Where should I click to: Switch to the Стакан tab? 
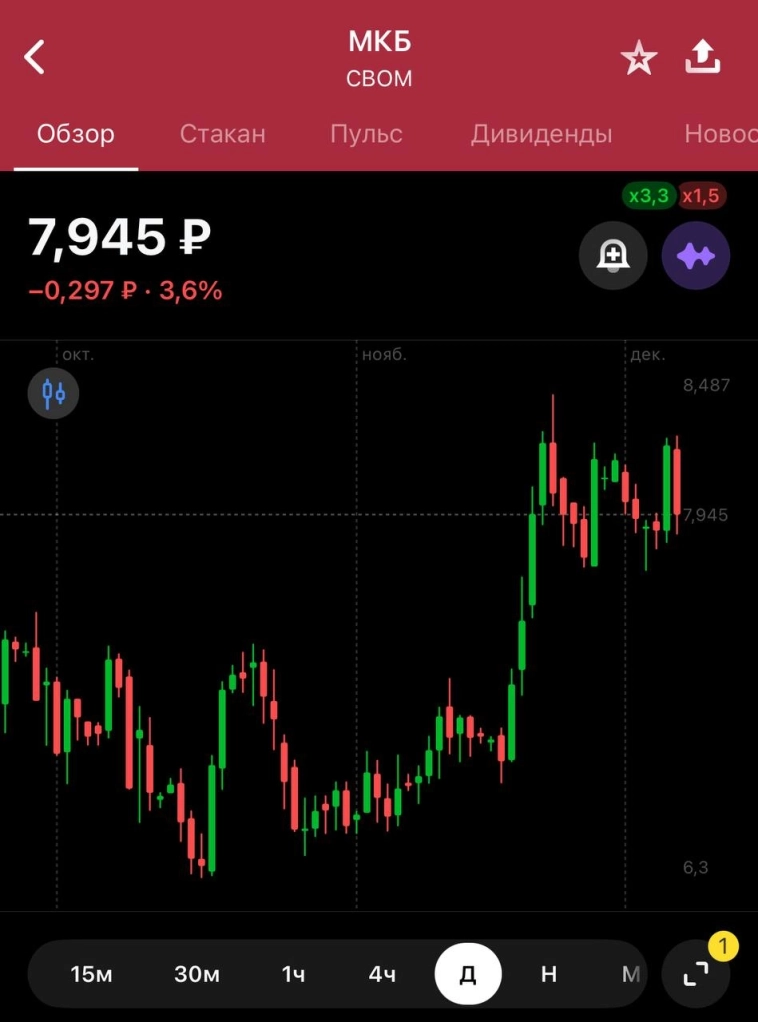coord(222,134)
